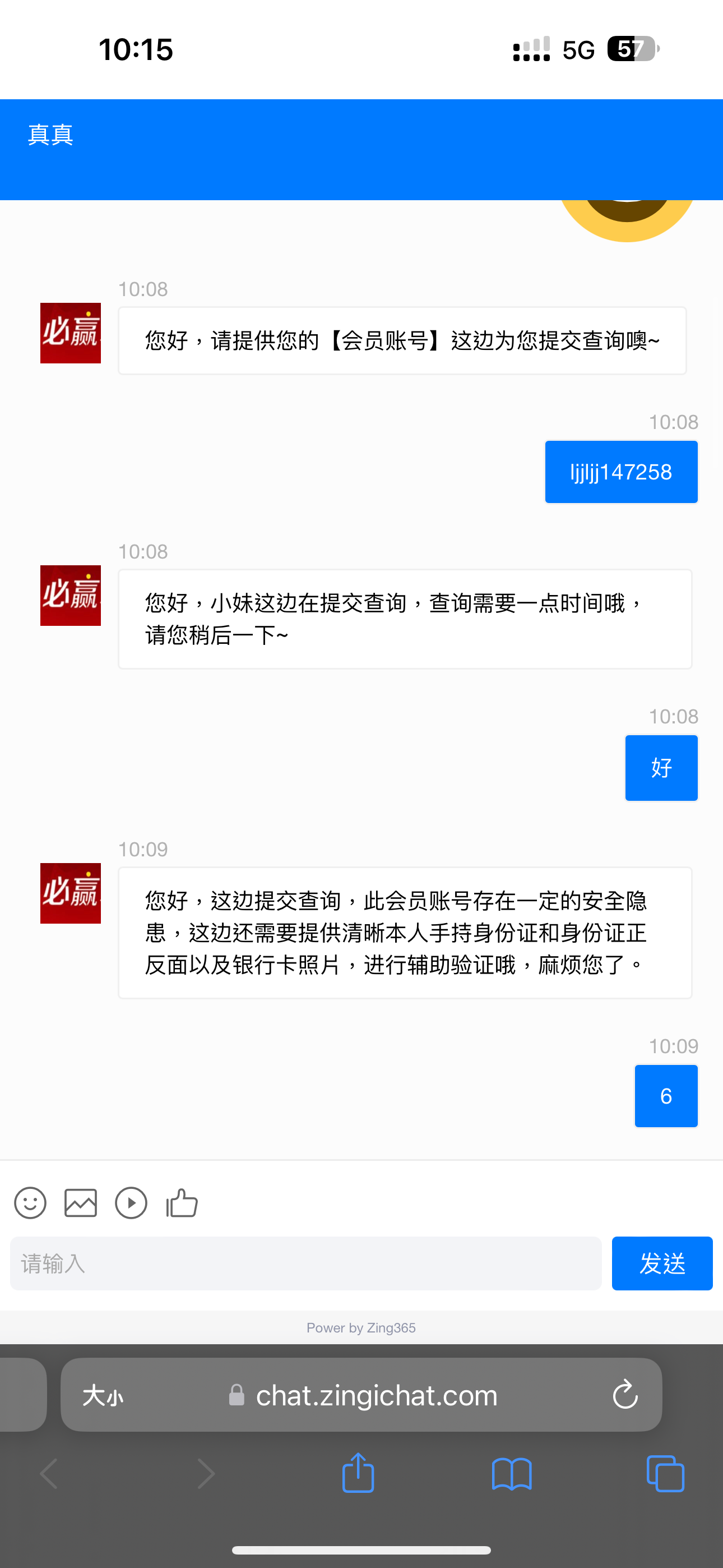Image resolution: width=723 pixels, height=1568 pixels.
Task: Show all open Safari tabs
Action: (x=665, y=1473)
